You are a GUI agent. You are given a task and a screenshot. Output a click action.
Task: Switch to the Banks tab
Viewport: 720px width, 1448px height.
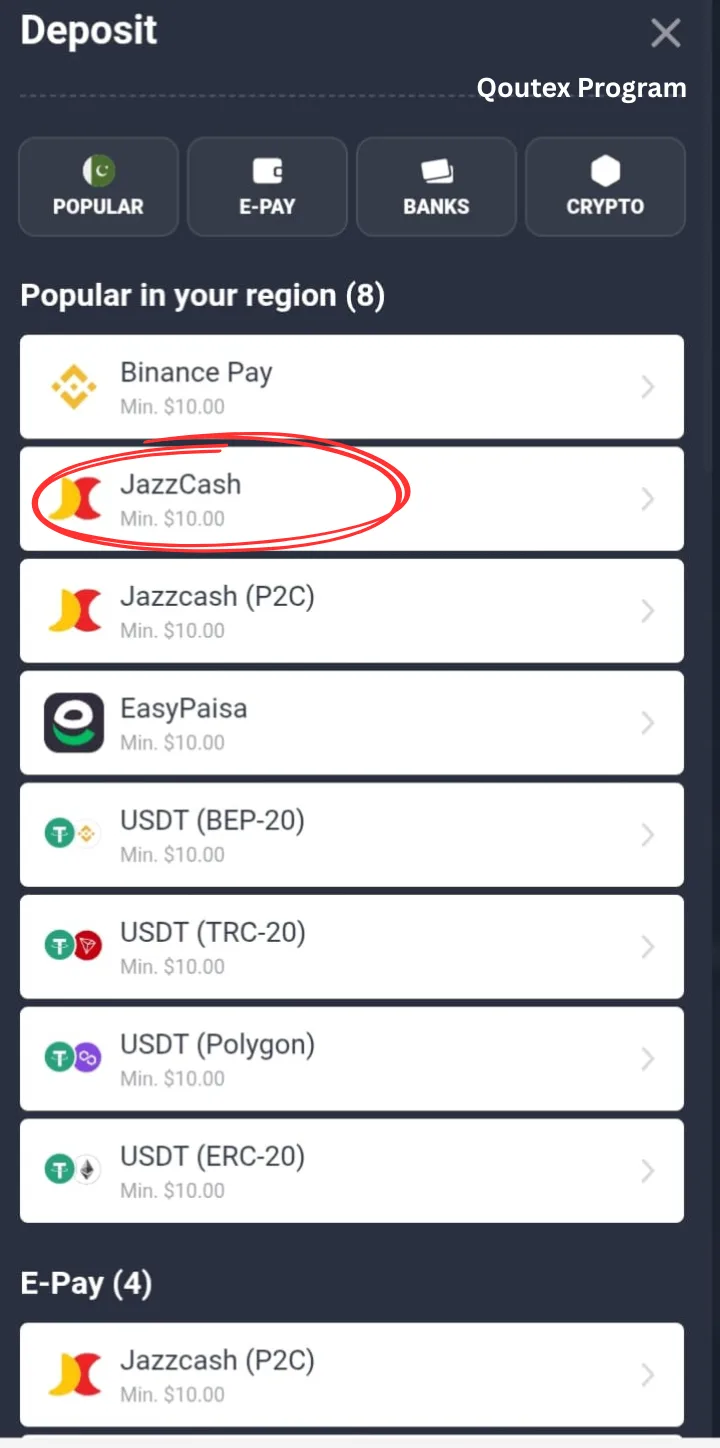[x=436, y=187]
